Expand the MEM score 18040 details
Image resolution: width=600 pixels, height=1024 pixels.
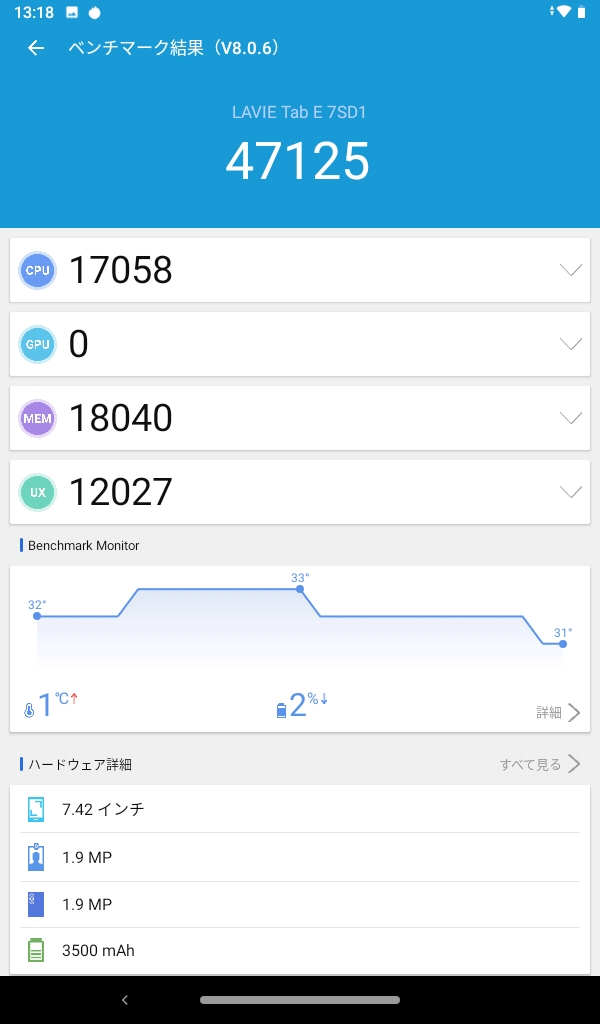571,418
